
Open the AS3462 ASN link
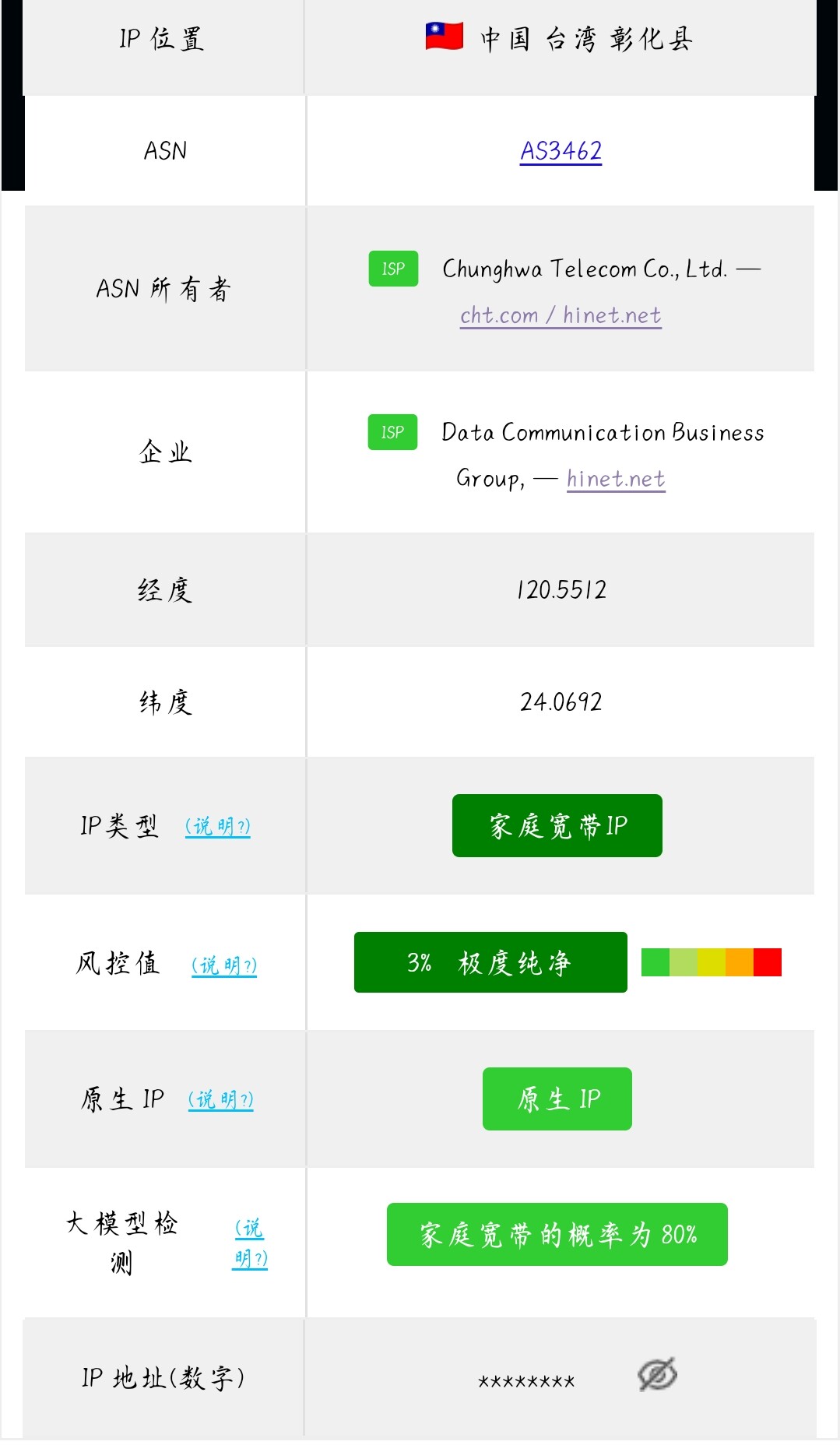561,150
